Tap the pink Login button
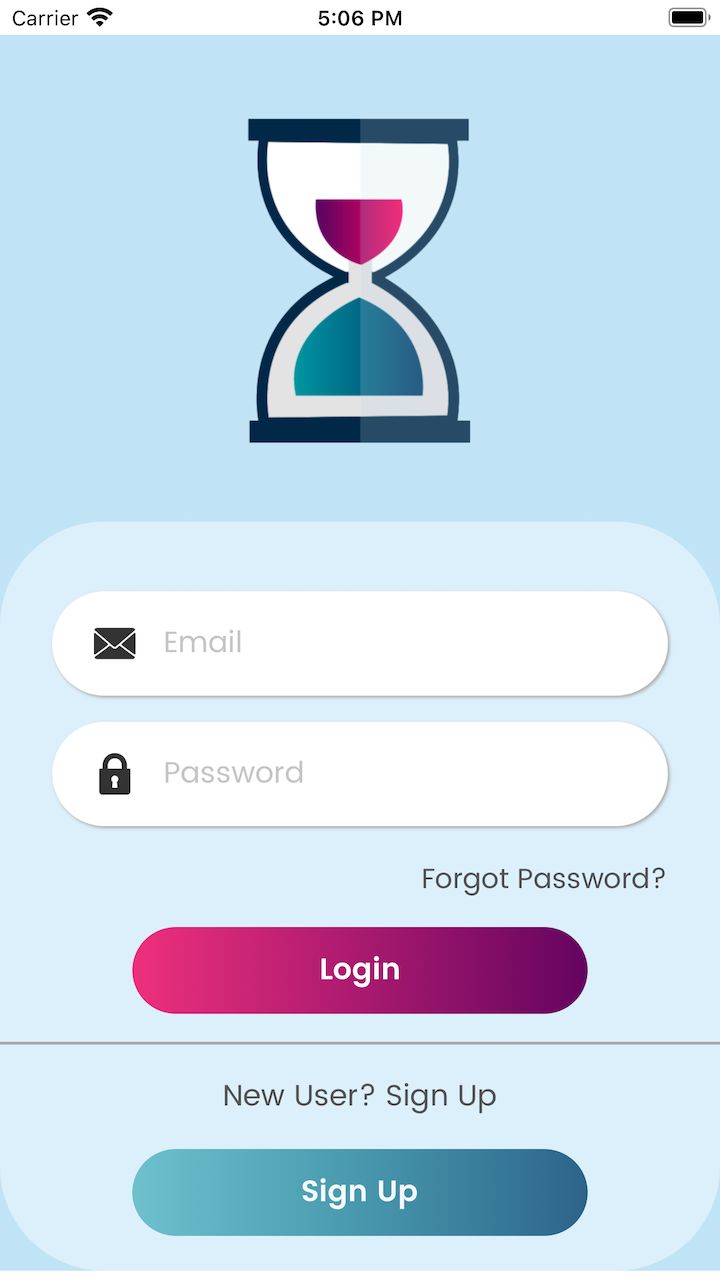 [360, 969]
